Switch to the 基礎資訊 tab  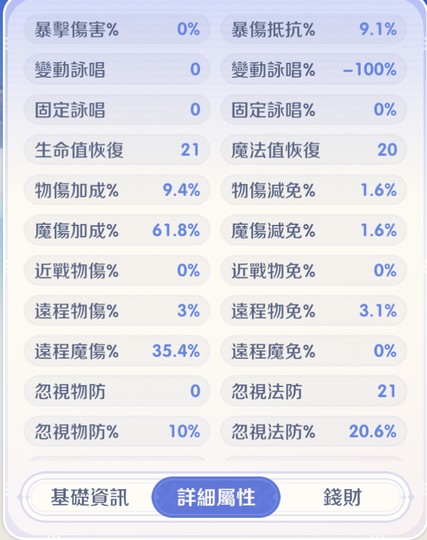coord(90,497)
